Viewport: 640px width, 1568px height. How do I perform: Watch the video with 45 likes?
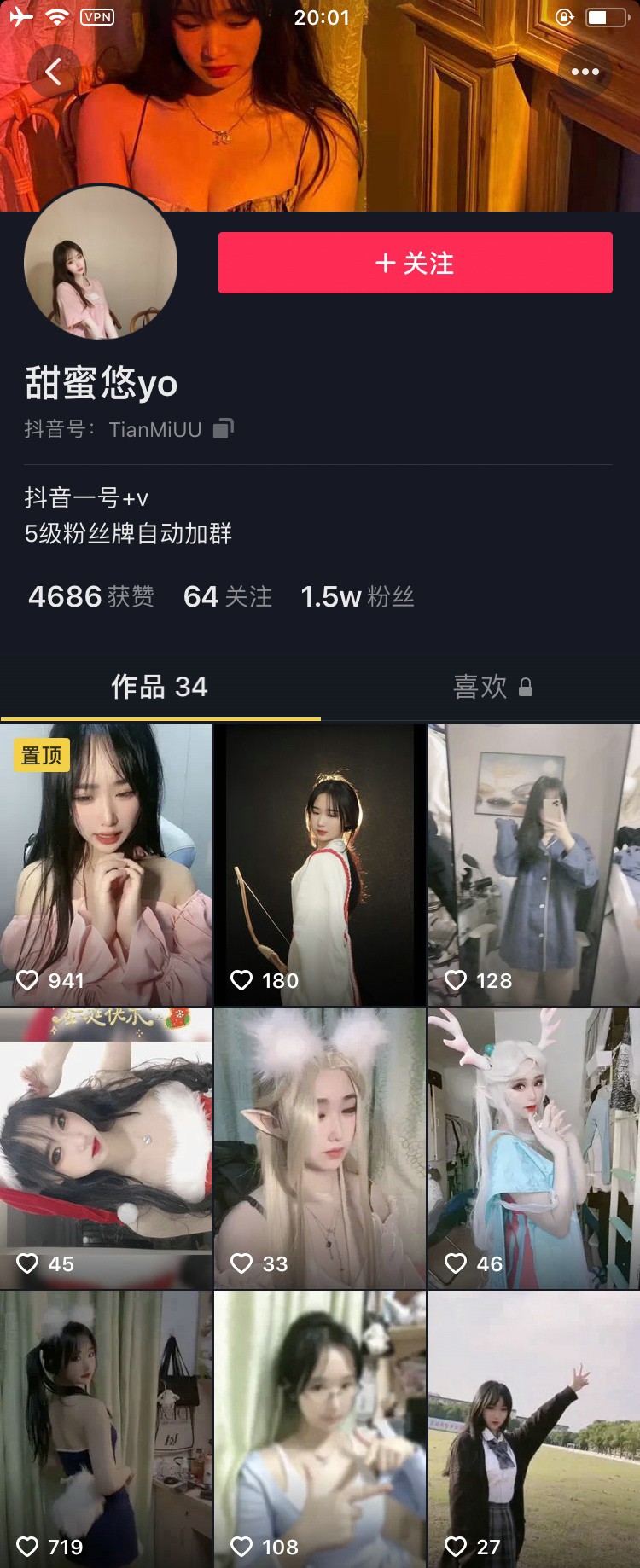coord(106,1147)
